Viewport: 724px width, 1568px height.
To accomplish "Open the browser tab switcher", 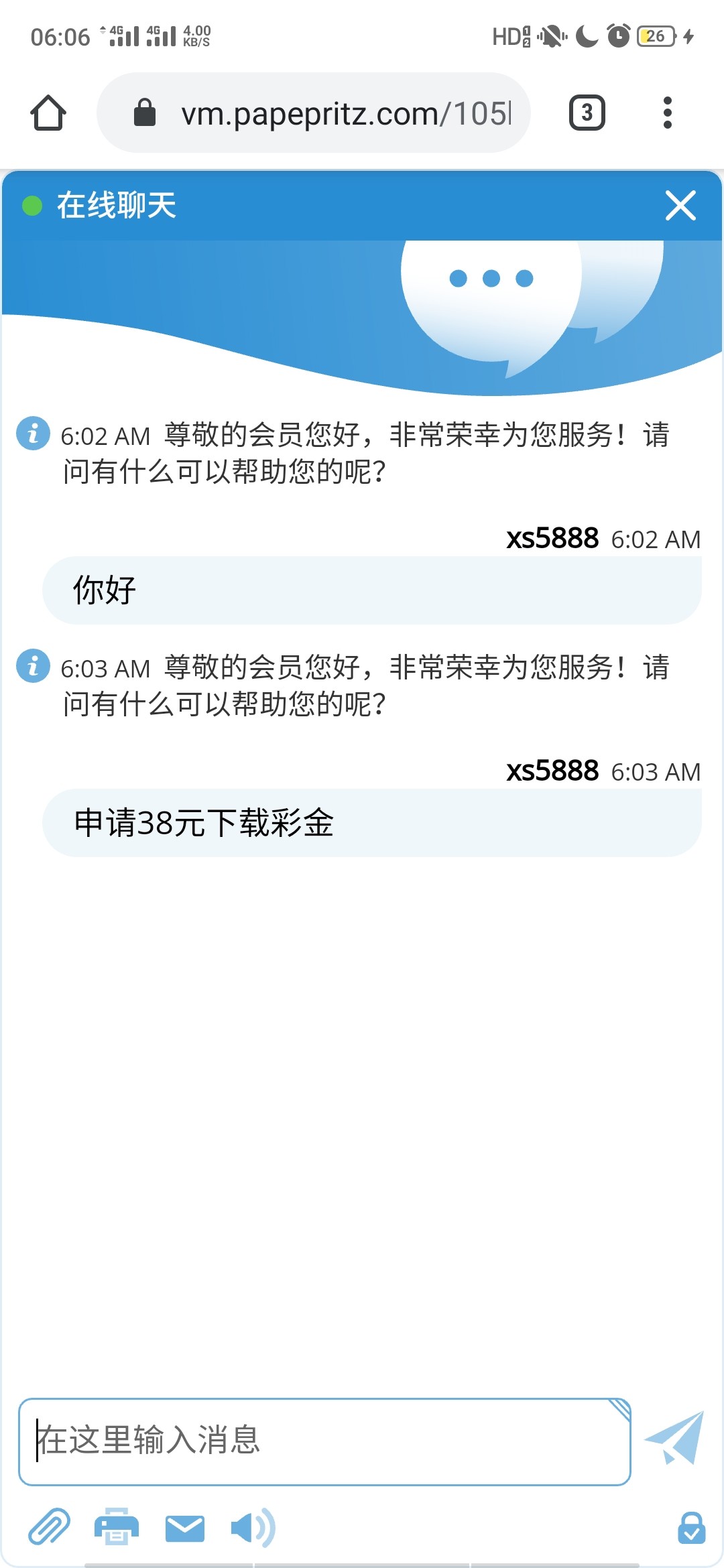I will (587, 113).
